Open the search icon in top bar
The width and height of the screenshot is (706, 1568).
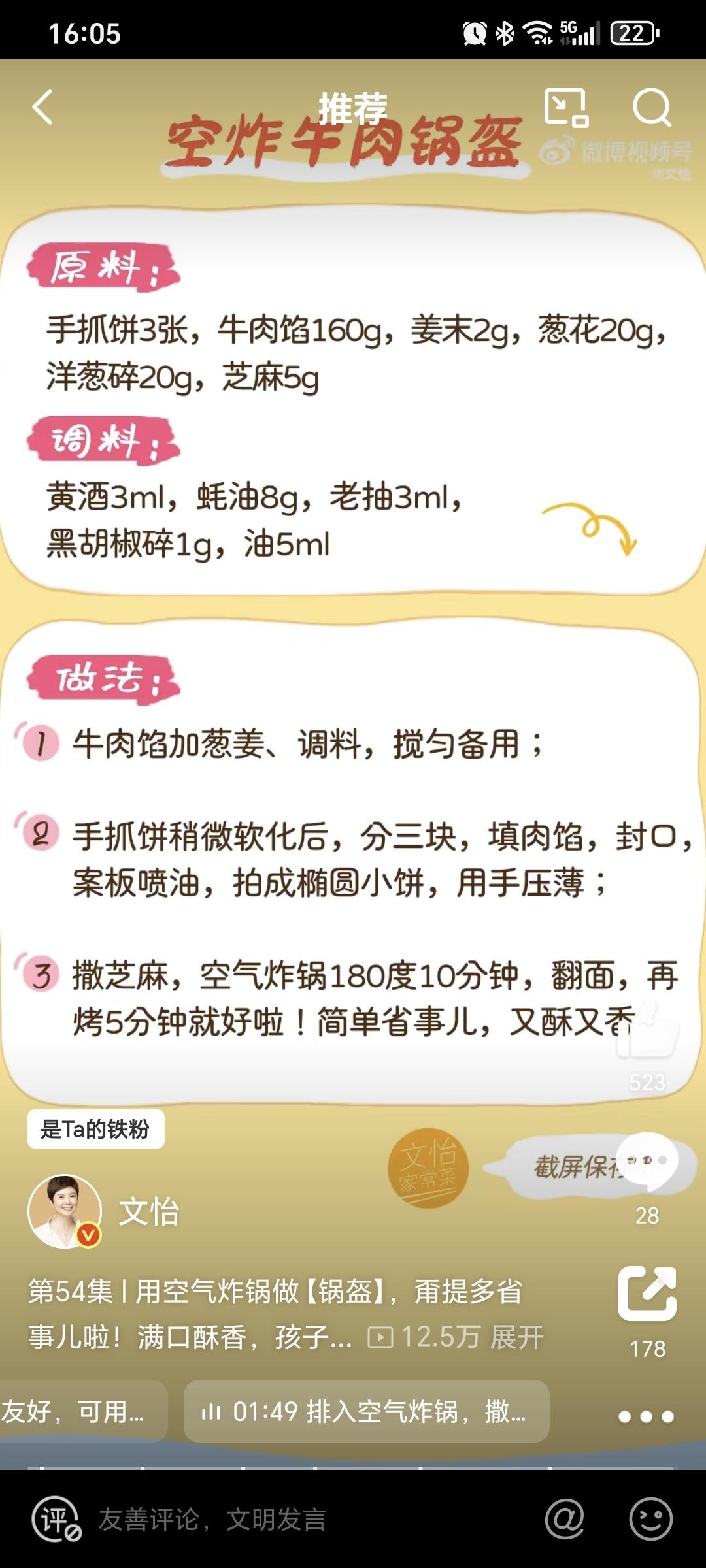tap(652, 107)
